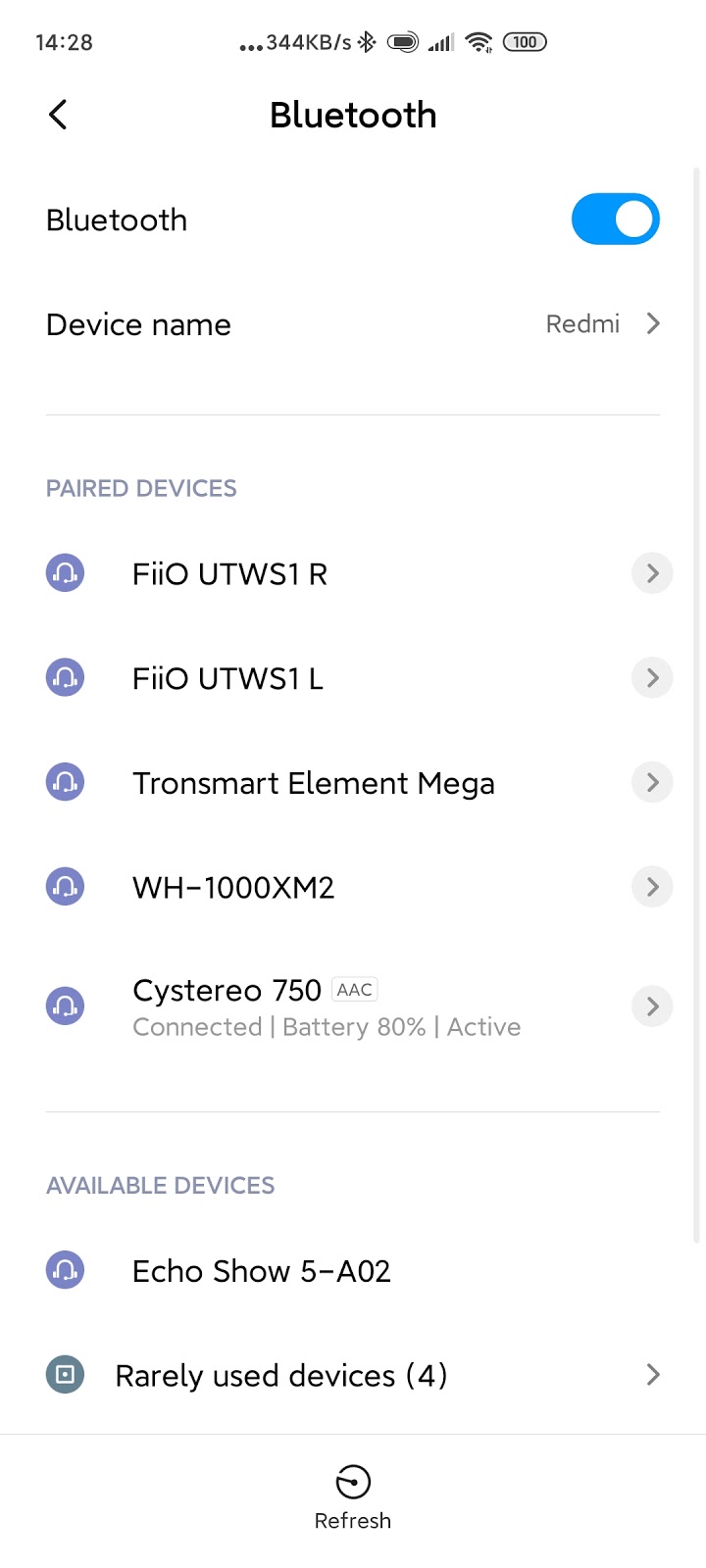The image size is (706, 1568).
Task: Open details arrow for FiiO UTWS1 R
Action: click(x=652, y=573)
